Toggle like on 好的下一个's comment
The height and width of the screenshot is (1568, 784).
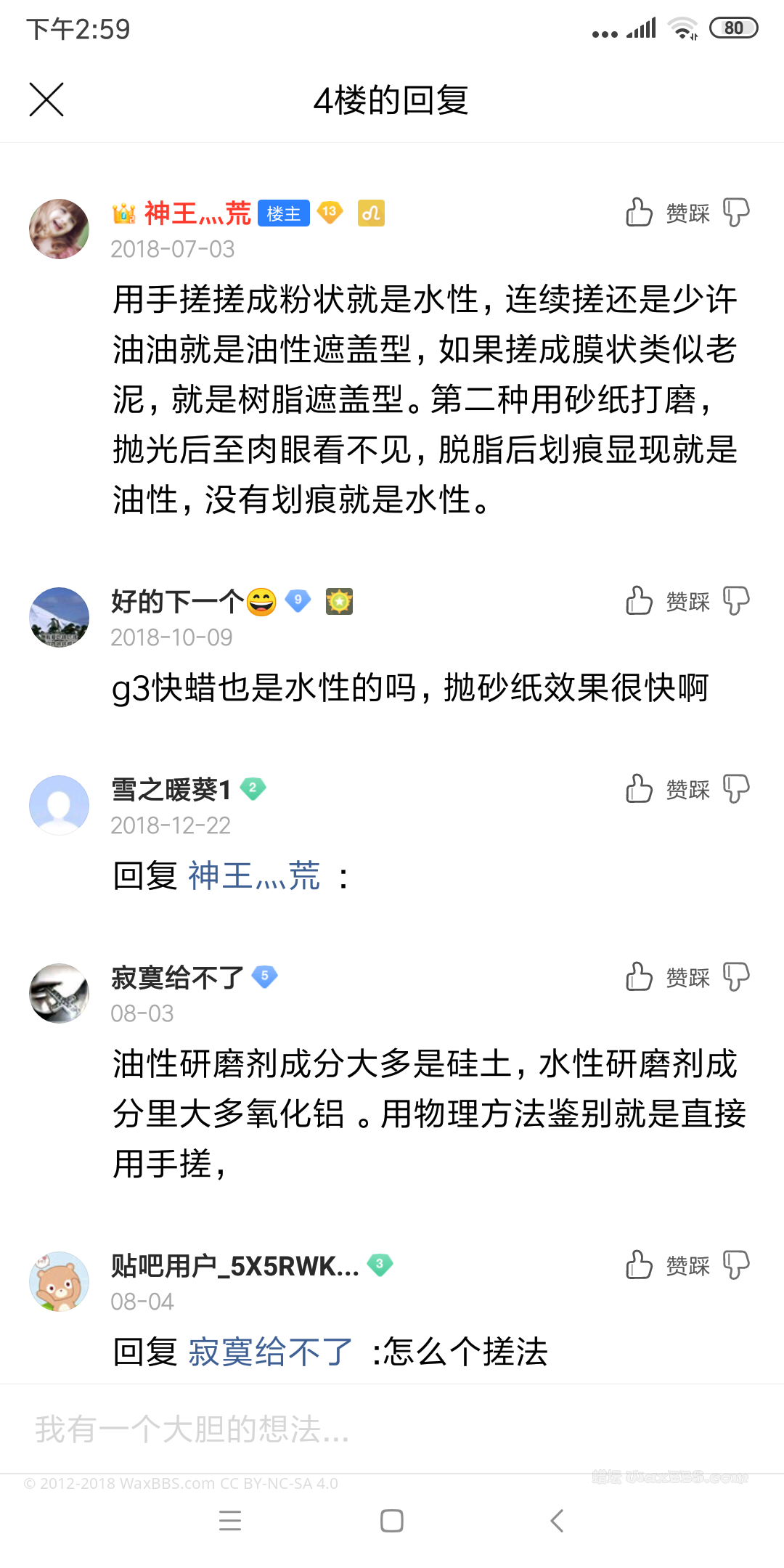point(640,601)
